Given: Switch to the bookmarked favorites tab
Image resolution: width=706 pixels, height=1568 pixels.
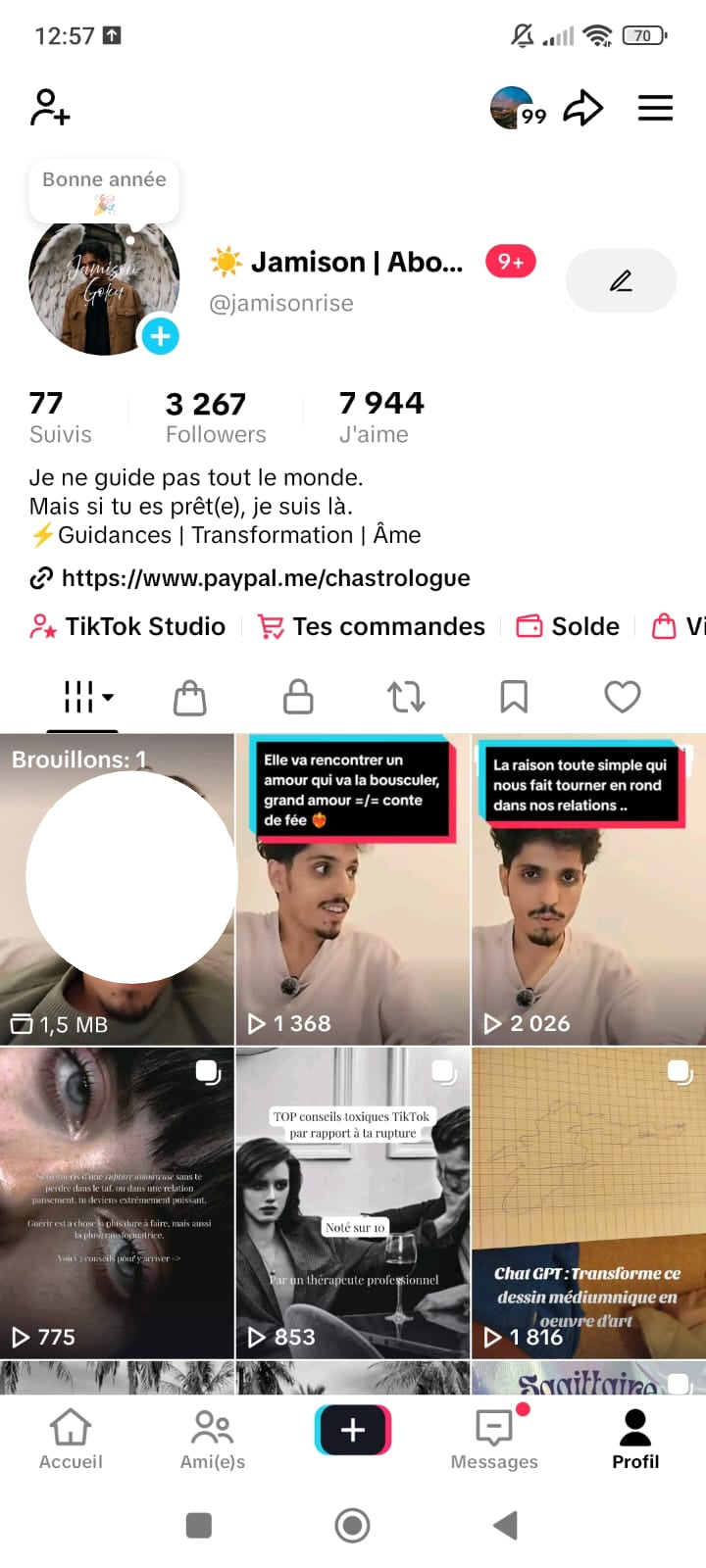Looking at the screenshot, I should pos(514,697).
